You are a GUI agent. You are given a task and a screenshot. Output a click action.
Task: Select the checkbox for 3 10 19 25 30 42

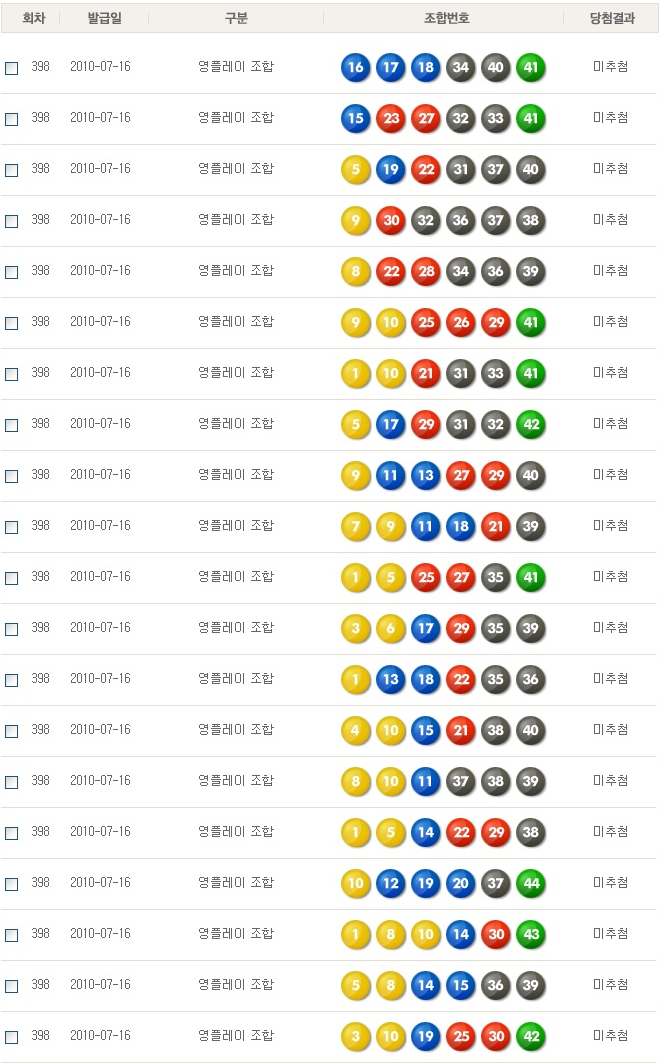[x=12, y=1037]
